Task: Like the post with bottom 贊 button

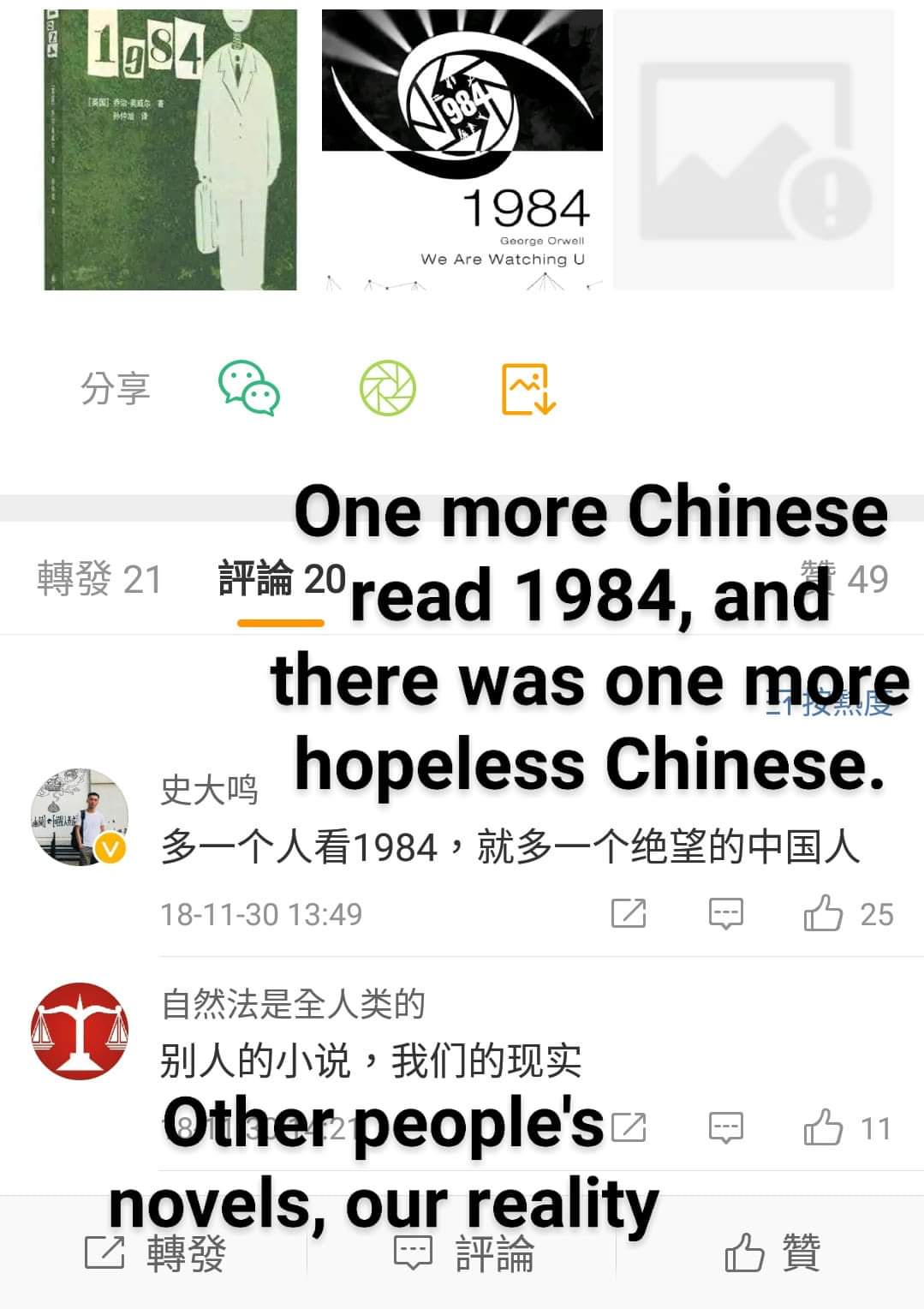Action: click(771, 1253)
